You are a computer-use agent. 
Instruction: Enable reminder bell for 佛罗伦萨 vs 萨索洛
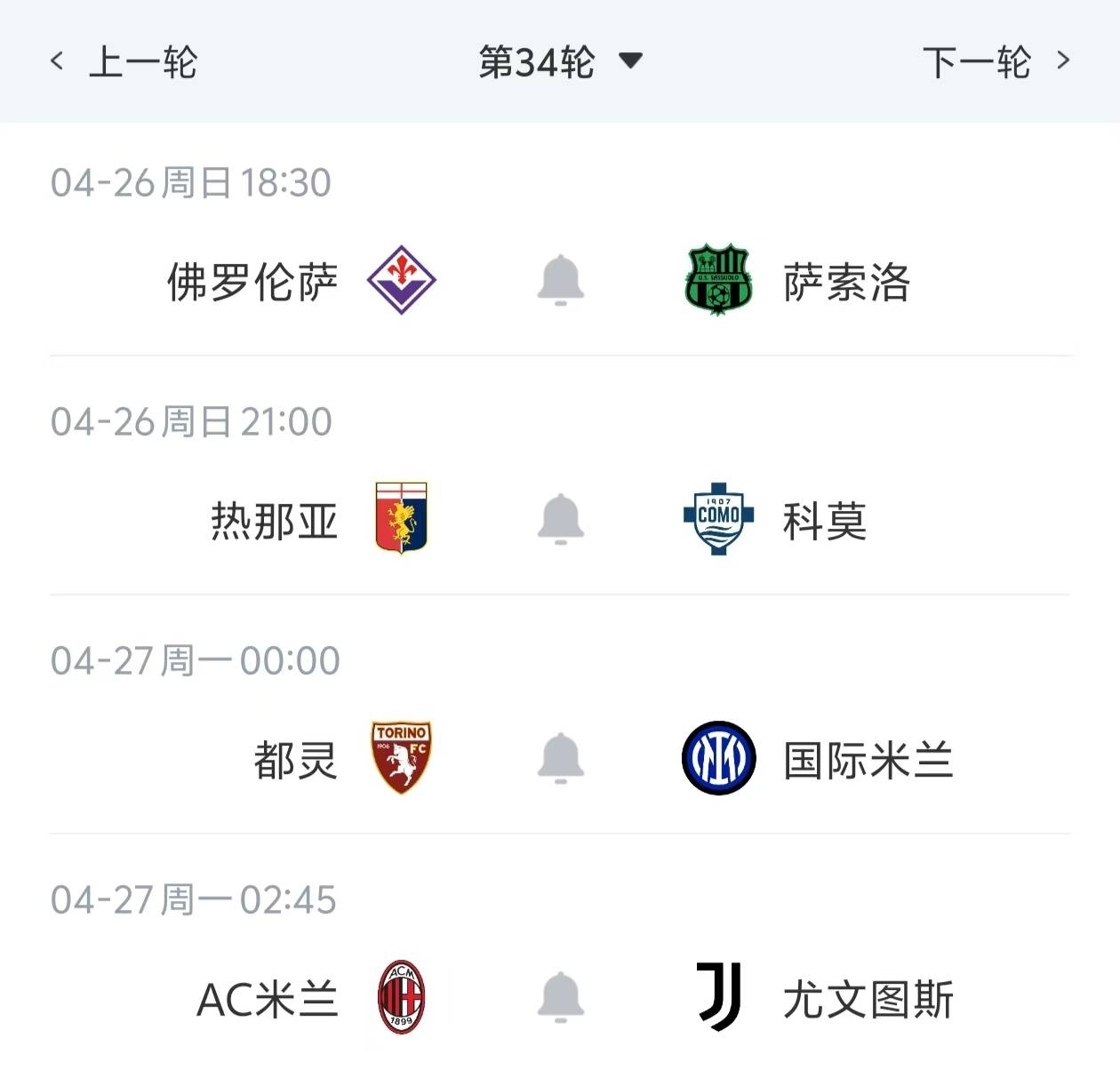coord(561,280)
